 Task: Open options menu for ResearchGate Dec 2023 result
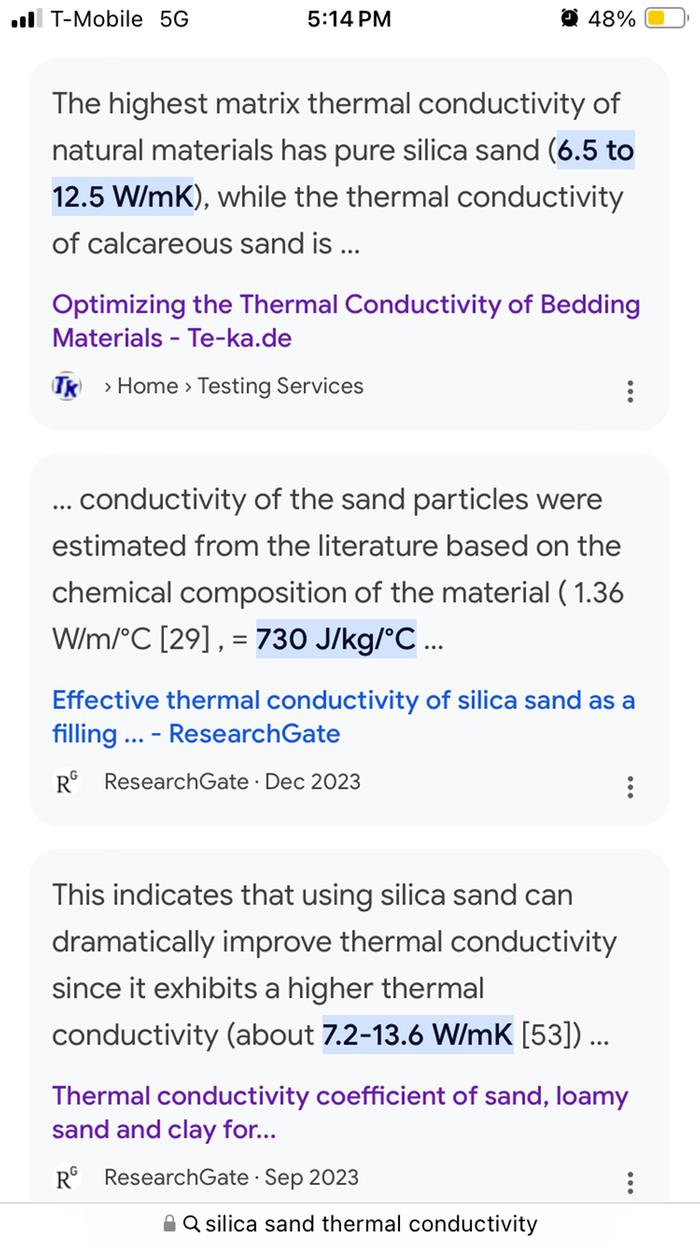point(629,786)
